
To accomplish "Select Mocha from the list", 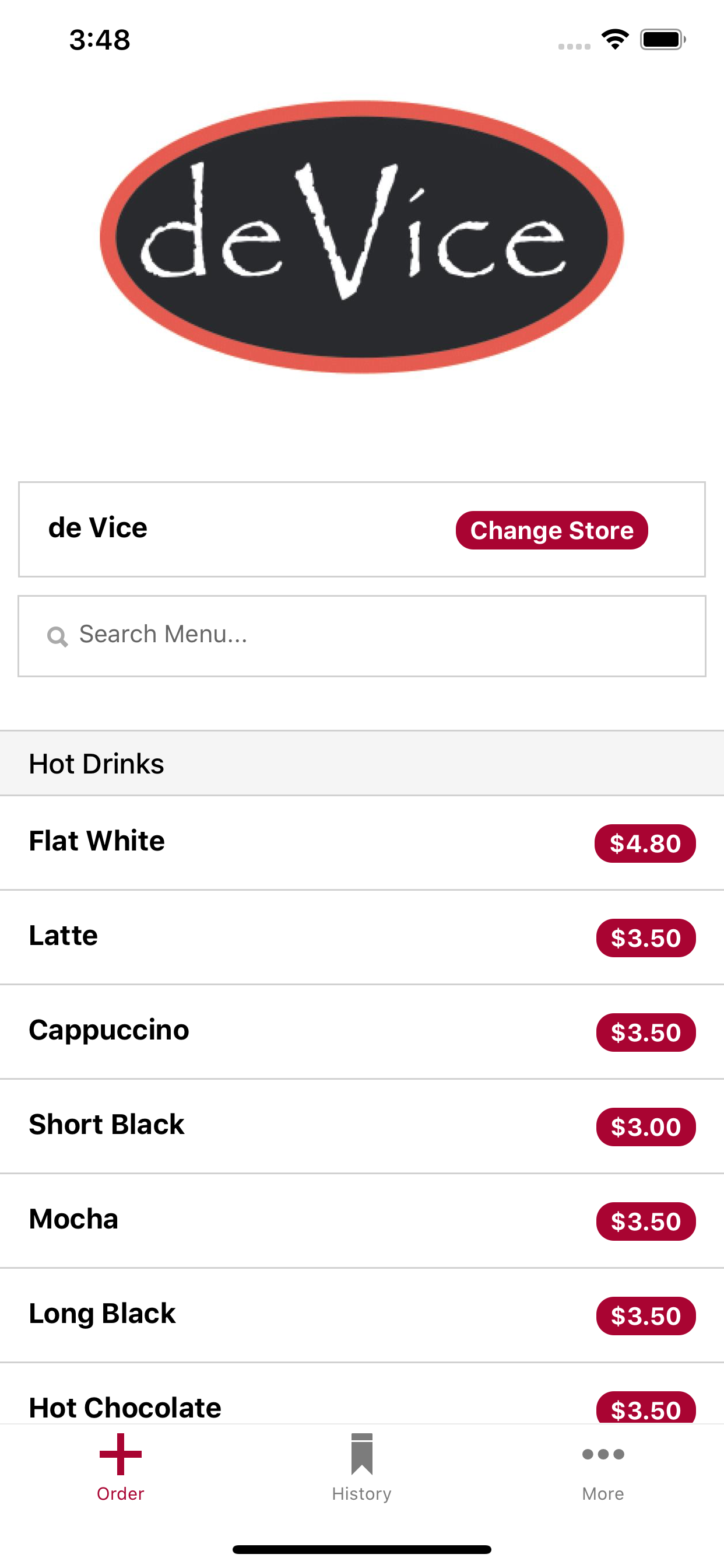I will pos(362,1220).
